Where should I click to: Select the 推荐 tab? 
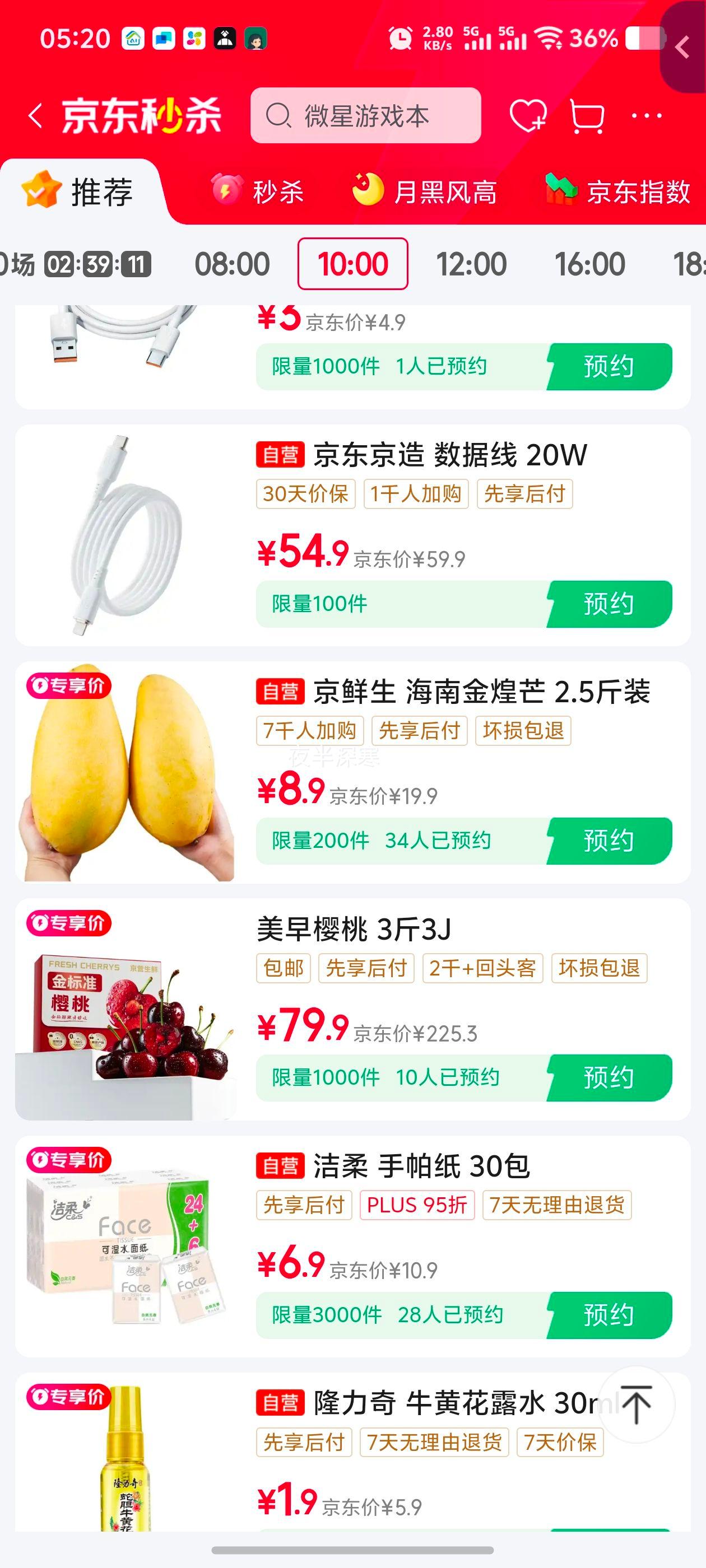tap(79, 192)
